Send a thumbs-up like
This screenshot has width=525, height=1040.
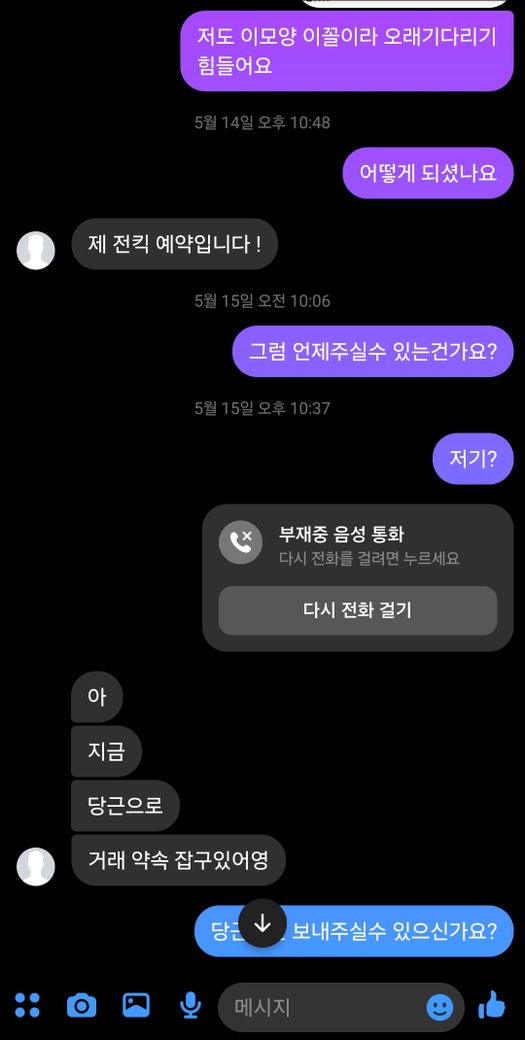491,1005
